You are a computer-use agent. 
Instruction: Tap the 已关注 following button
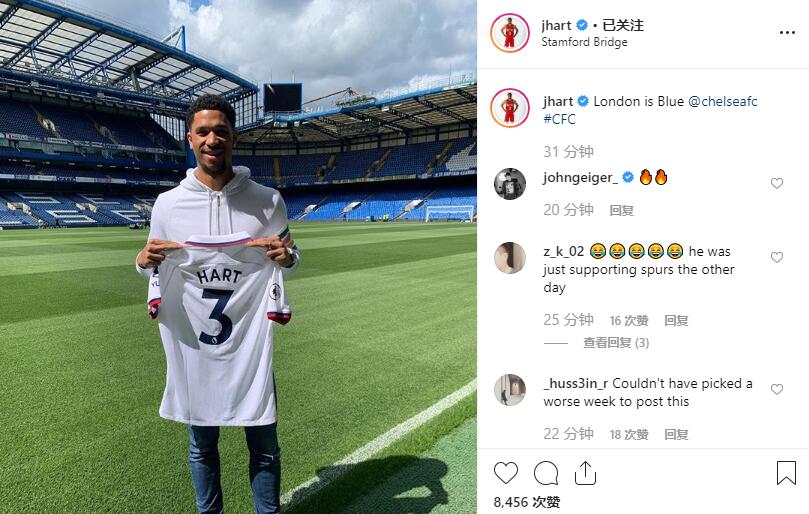pos(625,25)
